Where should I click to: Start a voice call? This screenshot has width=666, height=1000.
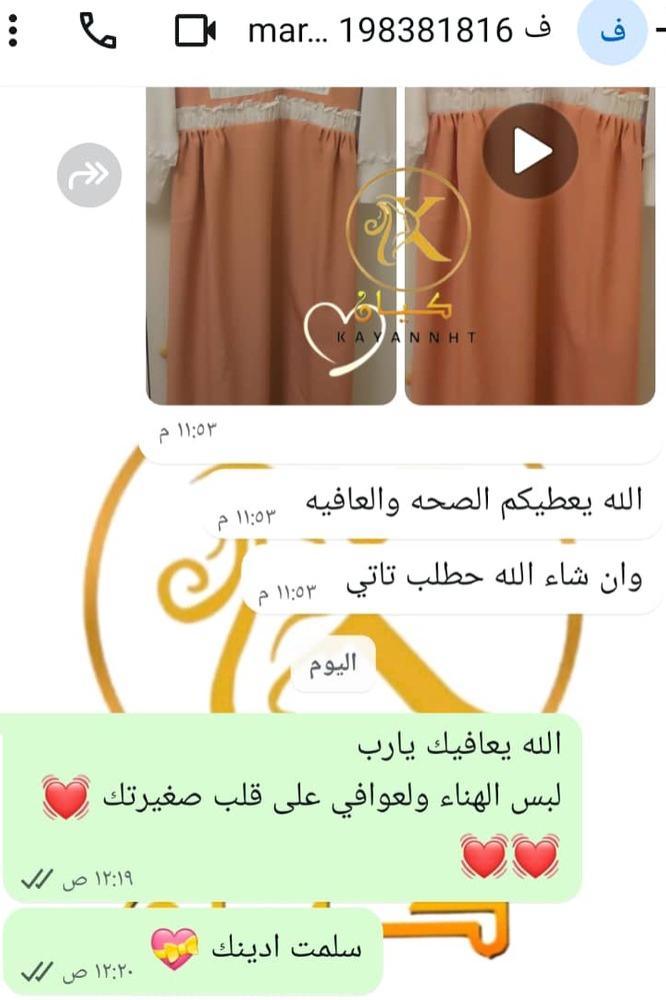click(97, 32)
